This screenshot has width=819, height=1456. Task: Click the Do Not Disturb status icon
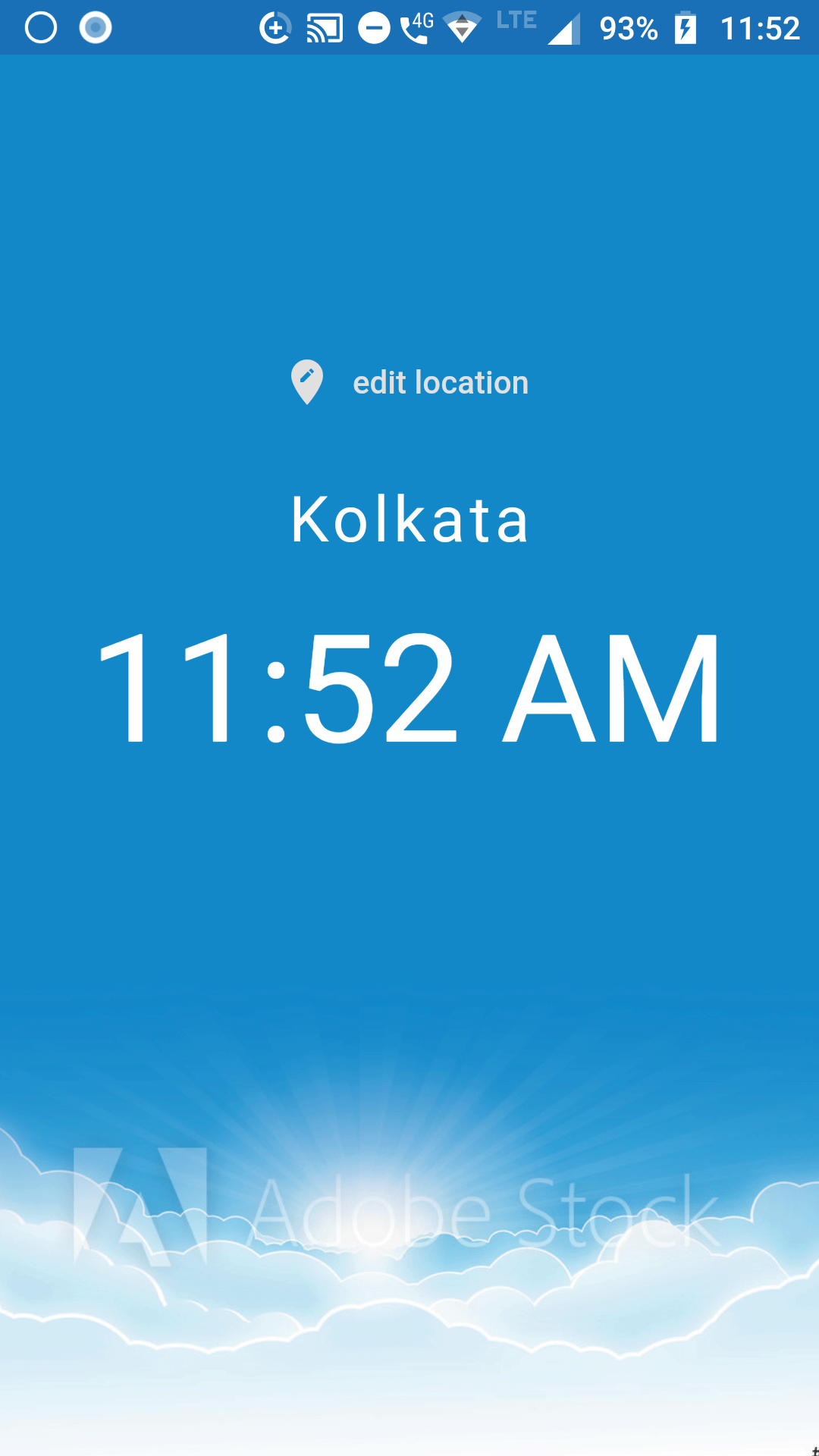pyautogui.click(x=373, y=28)
